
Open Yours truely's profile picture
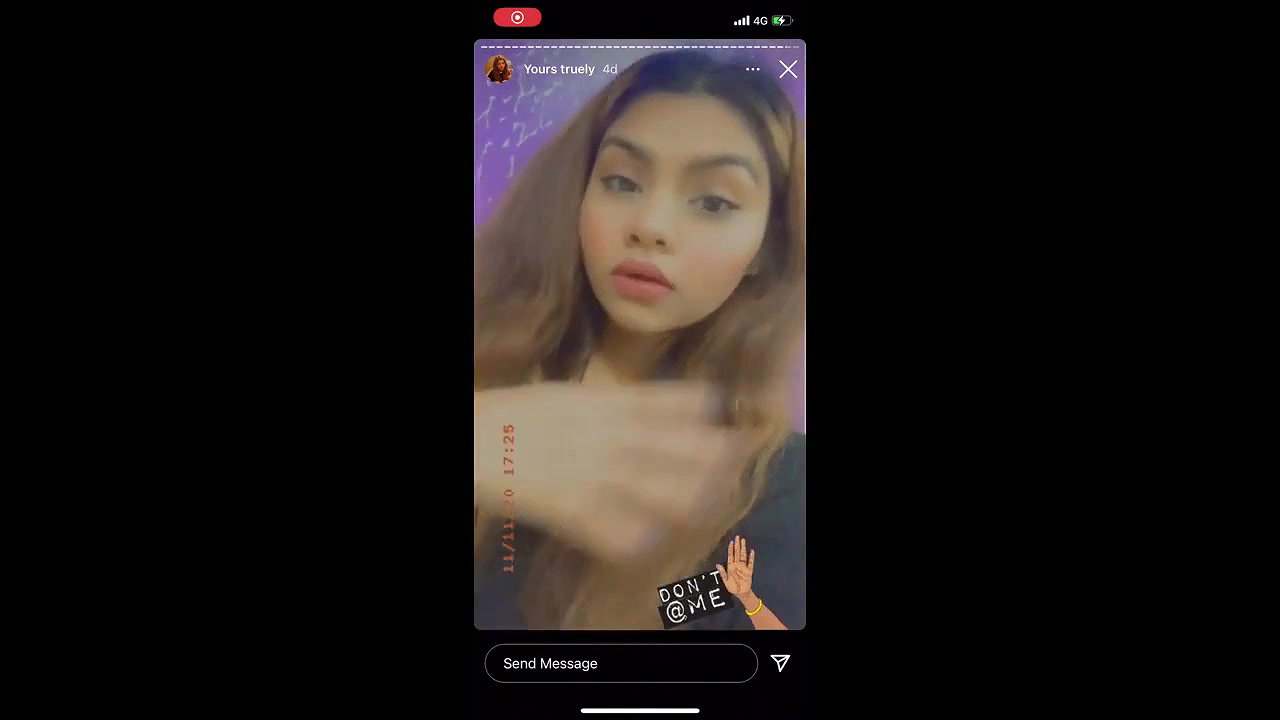pos(499,69)
